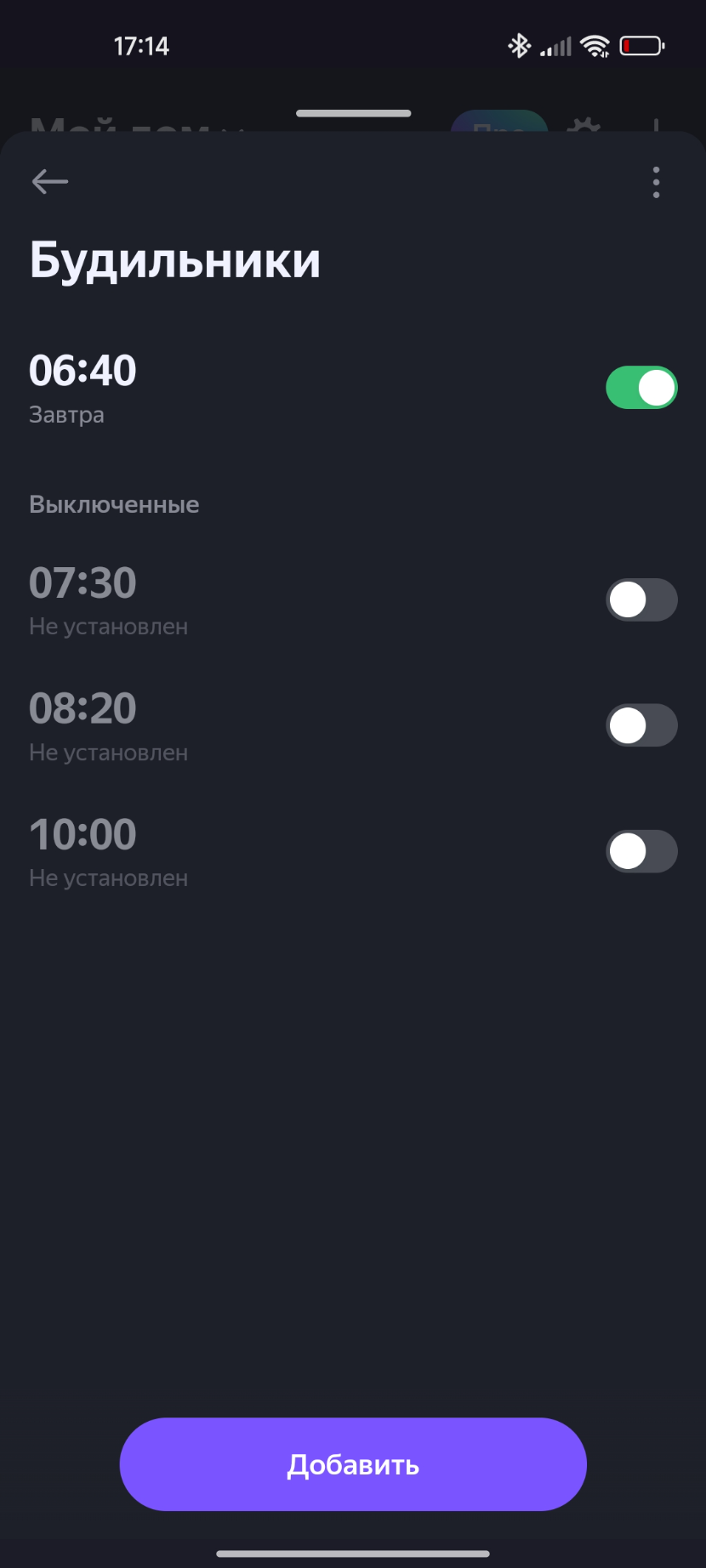
Task: Go back using the arrow icon
Action: [x=49, y=181]
